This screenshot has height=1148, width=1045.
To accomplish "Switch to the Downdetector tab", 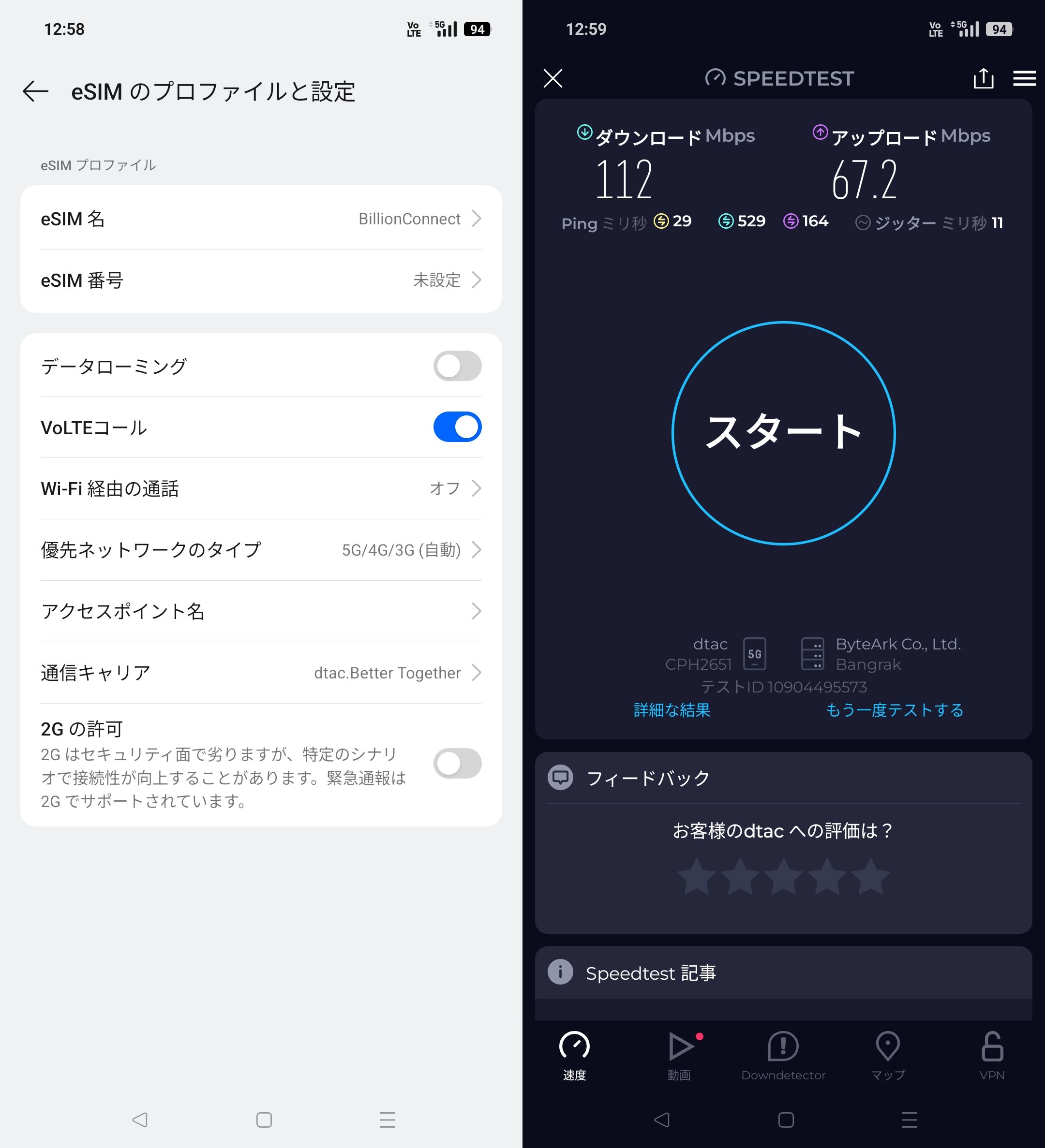I will point(783,1055).
